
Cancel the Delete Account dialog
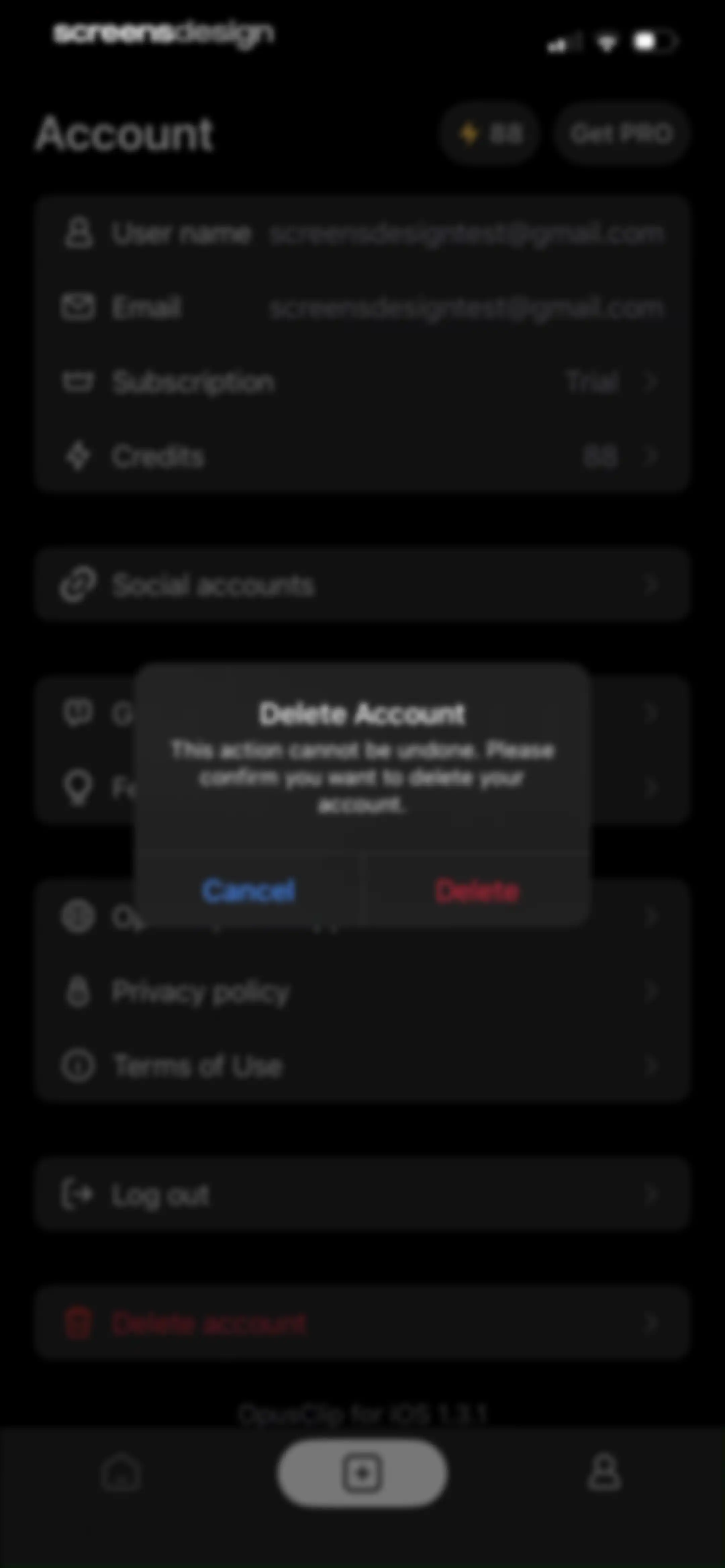coord(248,890)
